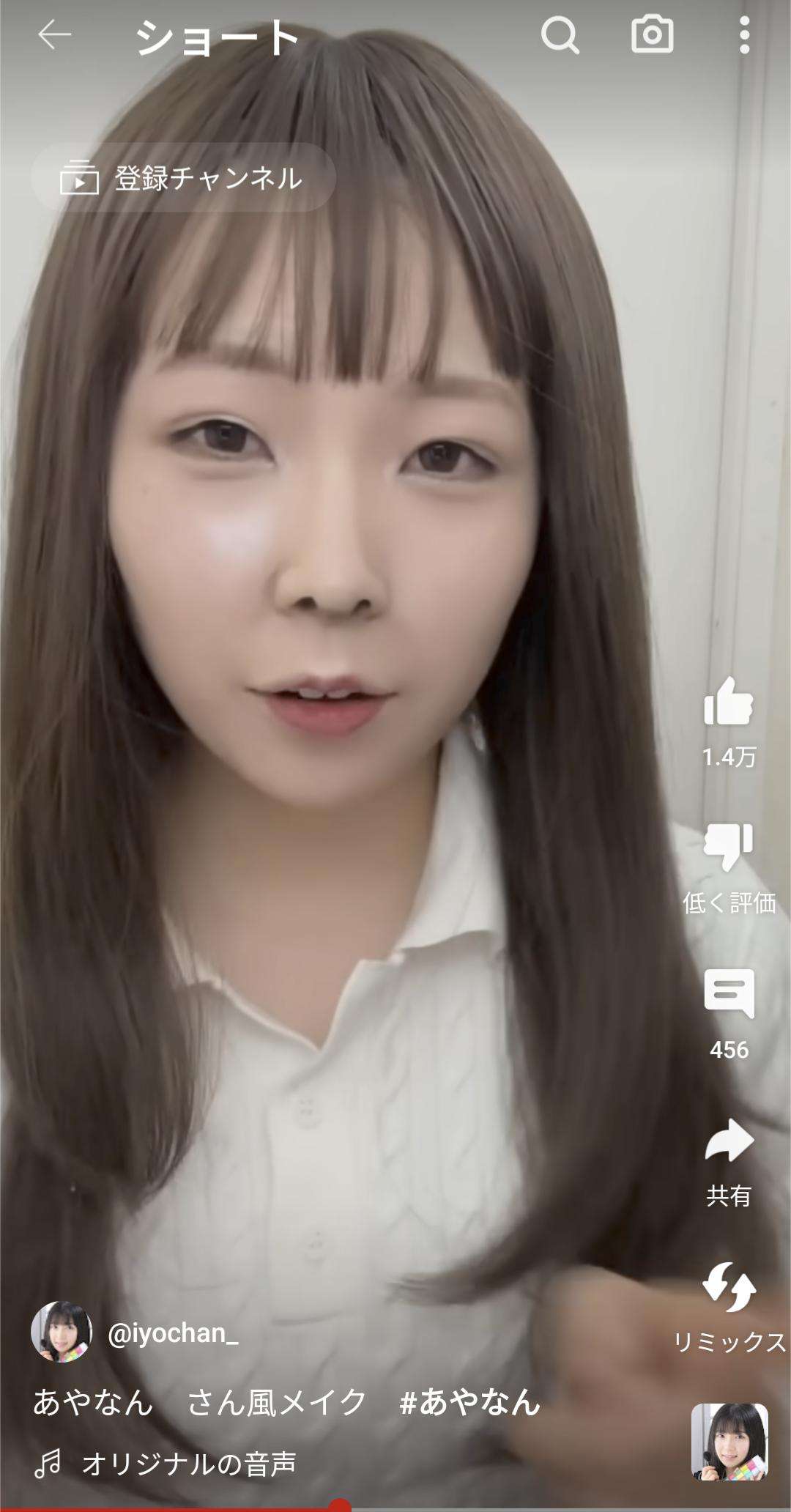The image size is (791, 1512).
Task: Open the three-dot overflow menu
Action: (x=744, y=35)
